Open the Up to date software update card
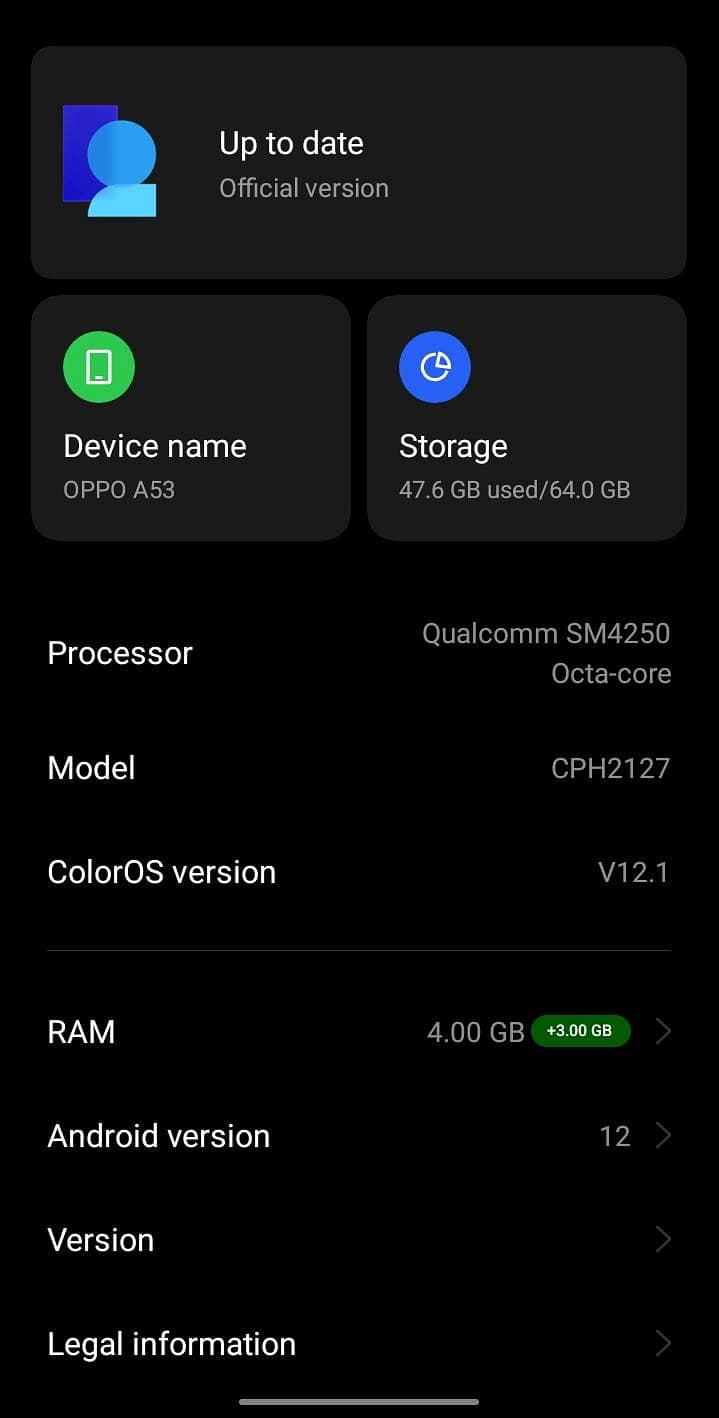Viewport: 719px width, 1418px height. (x=358, y=163)
